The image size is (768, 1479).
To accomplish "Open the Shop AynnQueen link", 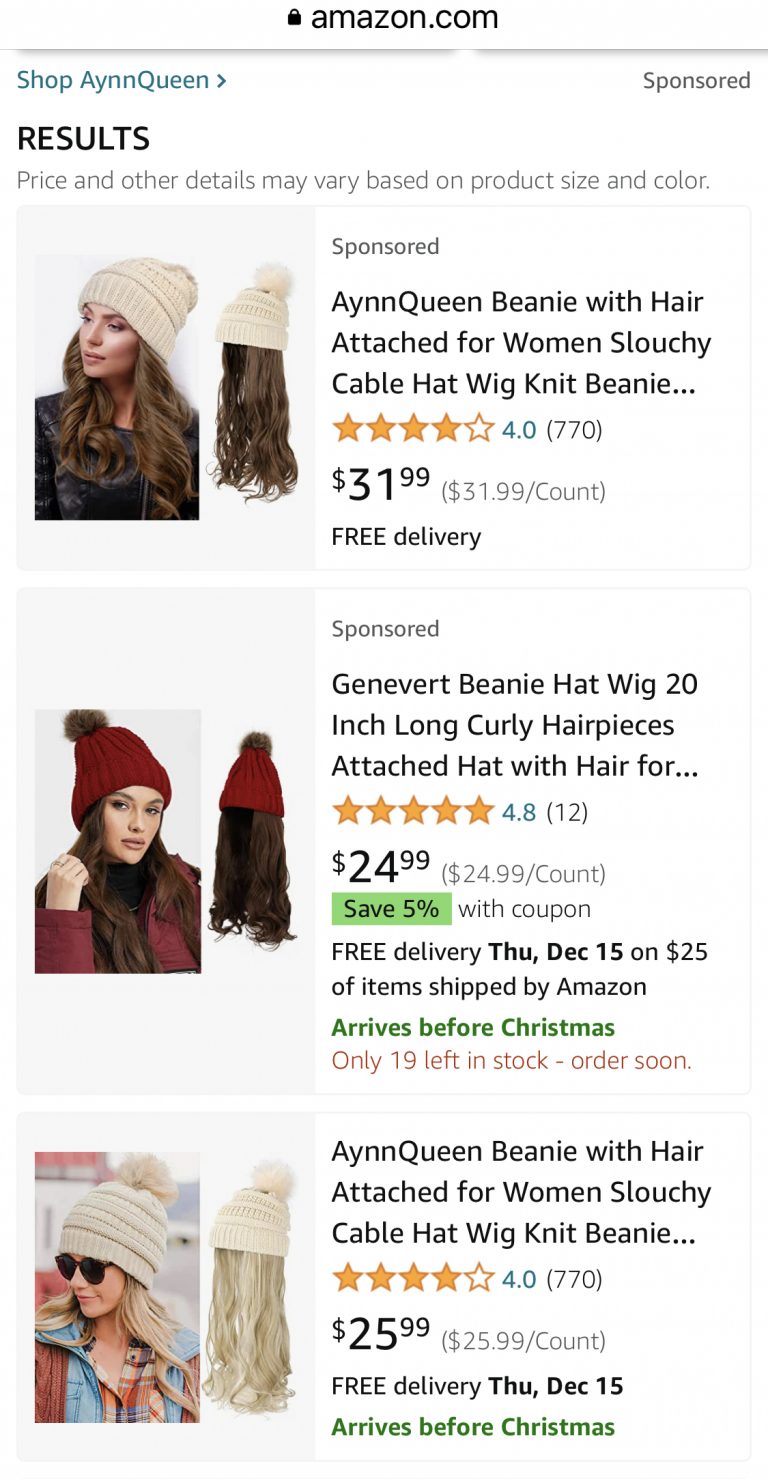I will coord(122,80).
